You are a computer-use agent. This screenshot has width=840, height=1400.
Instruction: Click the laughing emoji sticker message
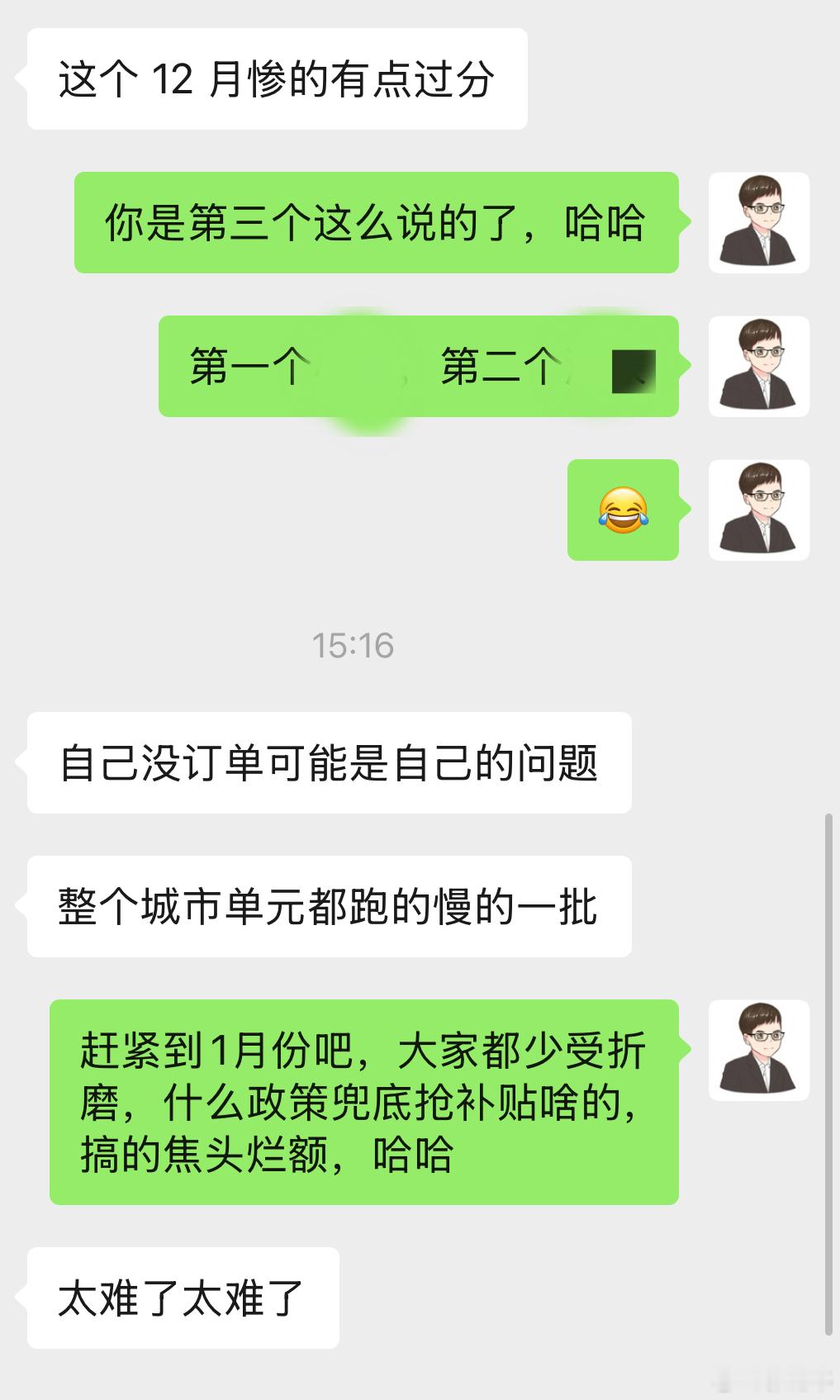click(x=624, y=512)
